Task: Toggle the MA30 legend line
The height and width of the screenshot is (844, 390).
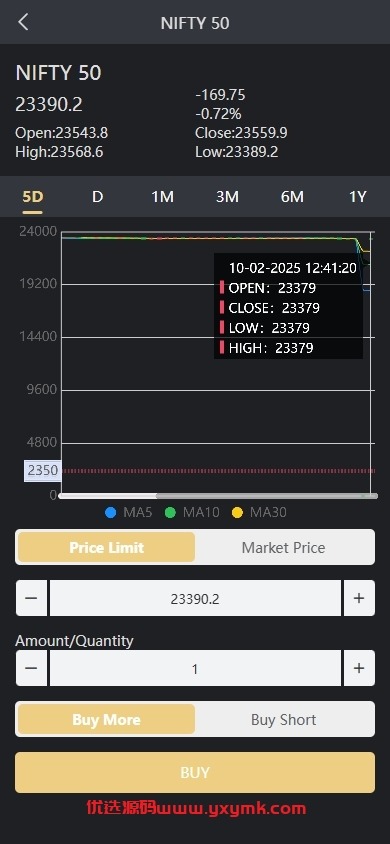Action: point(259,512)
